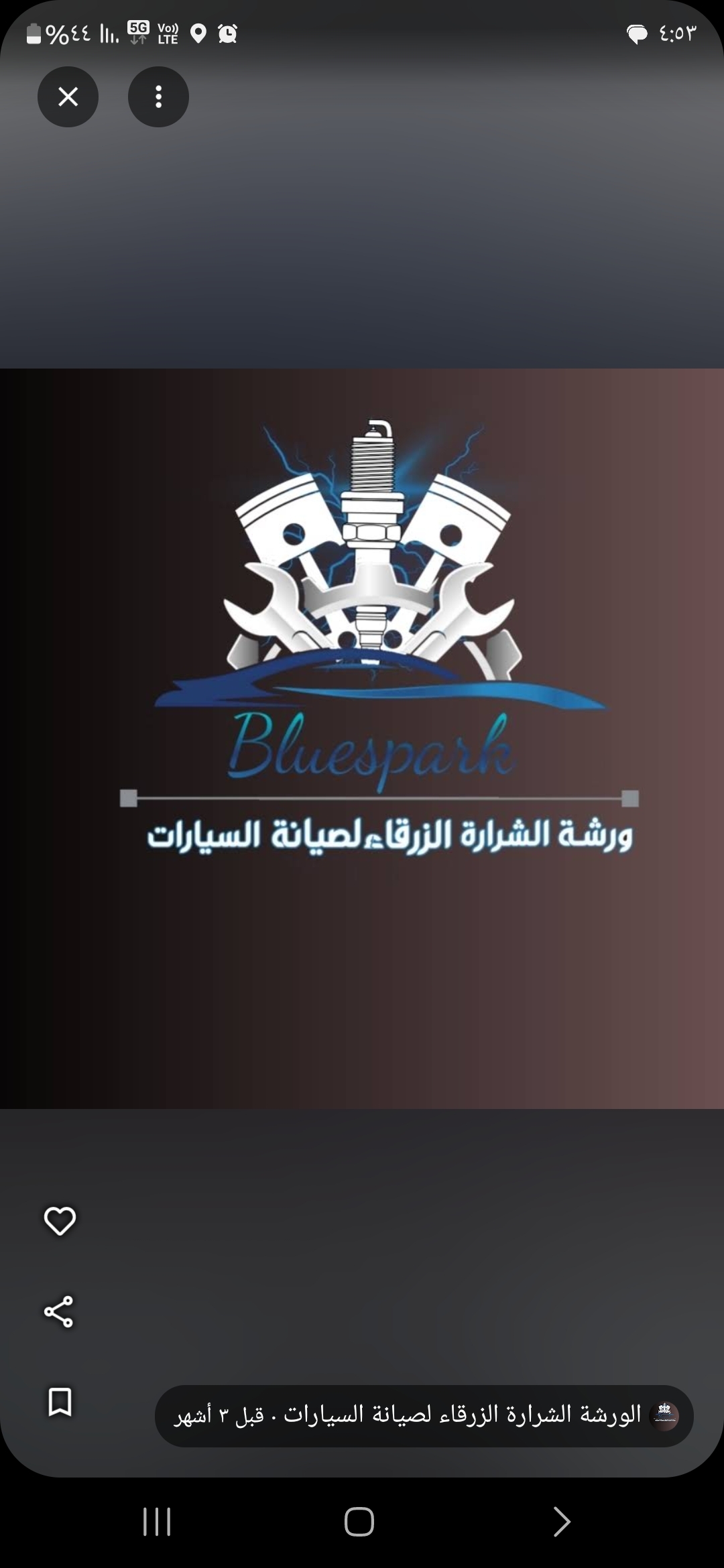Open the three-dot overflow menu

(158, 97)
